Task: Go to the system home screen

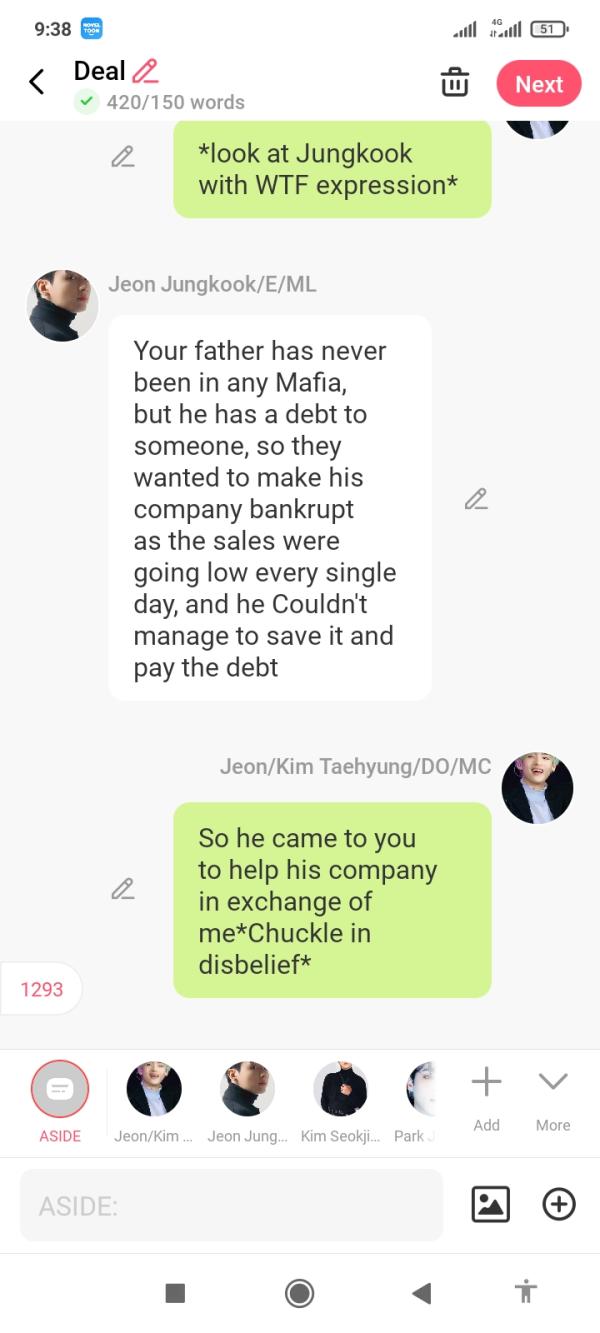Action: tap(299, 1293)
